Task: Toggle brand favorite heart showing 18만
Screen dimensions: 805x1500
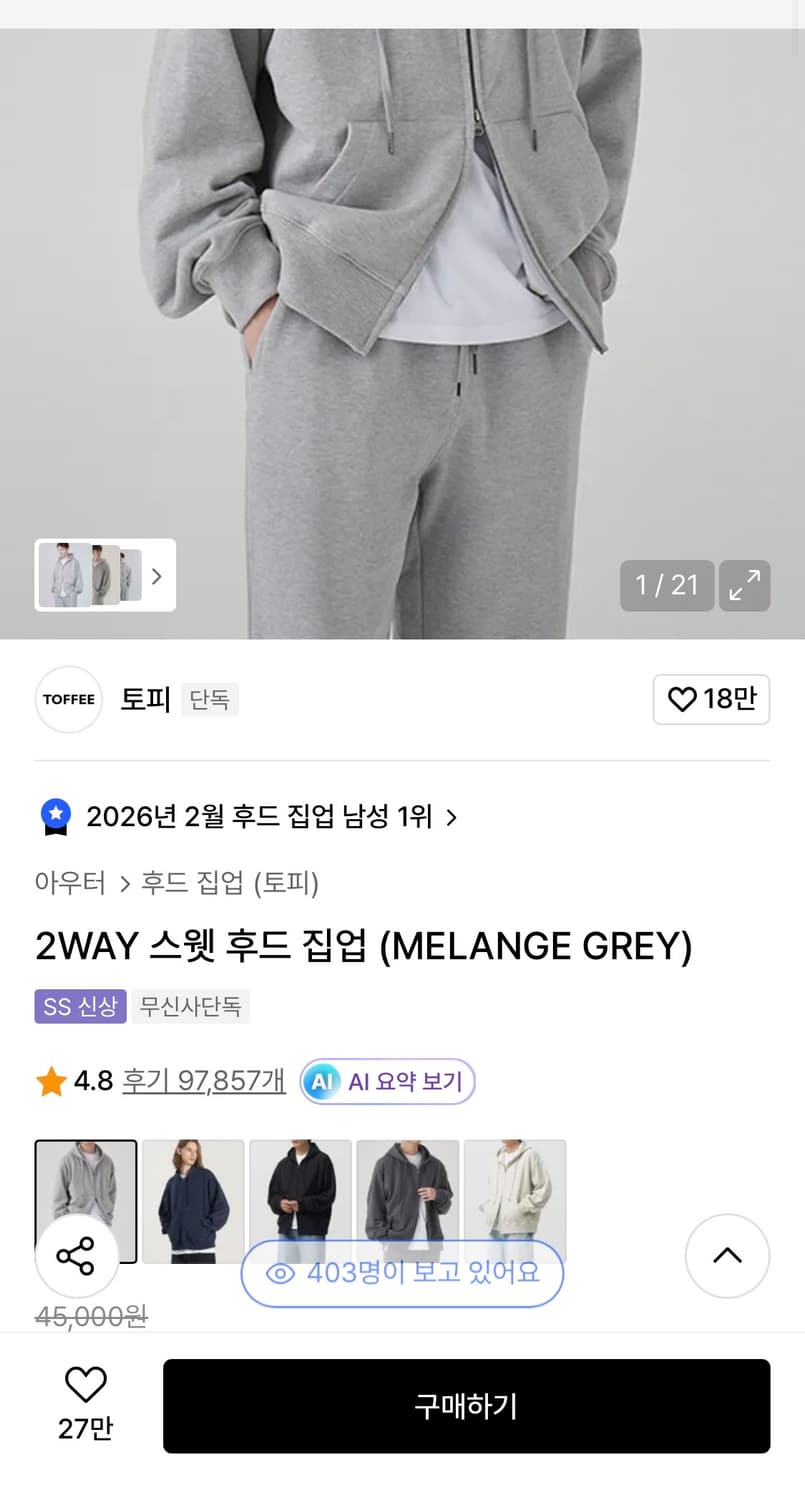Action: point(711,699)
